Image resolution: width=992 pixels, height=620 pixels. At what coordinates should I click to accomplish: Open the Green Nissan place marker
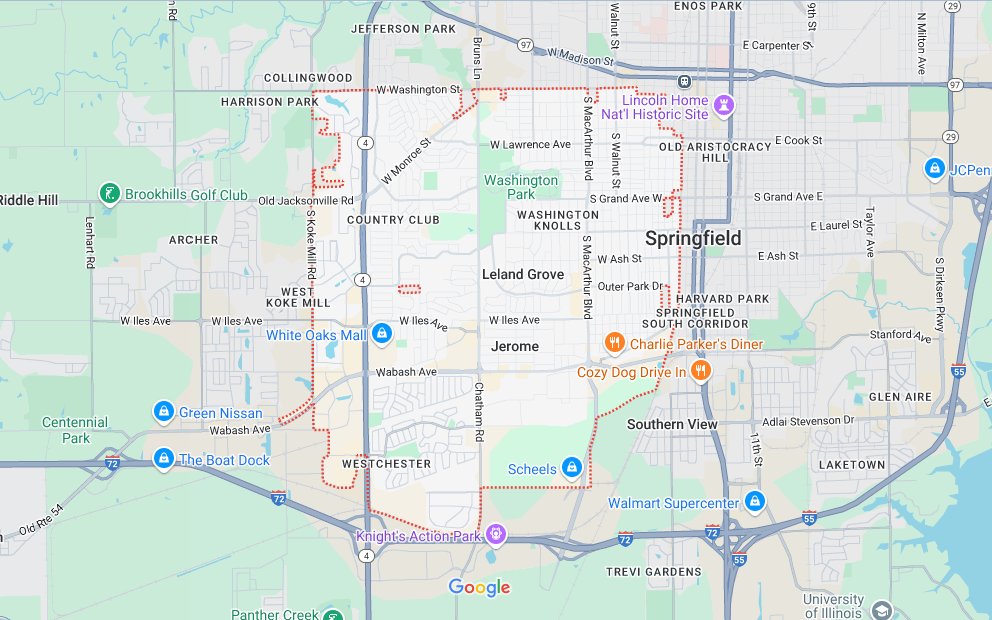coord(163,411)
